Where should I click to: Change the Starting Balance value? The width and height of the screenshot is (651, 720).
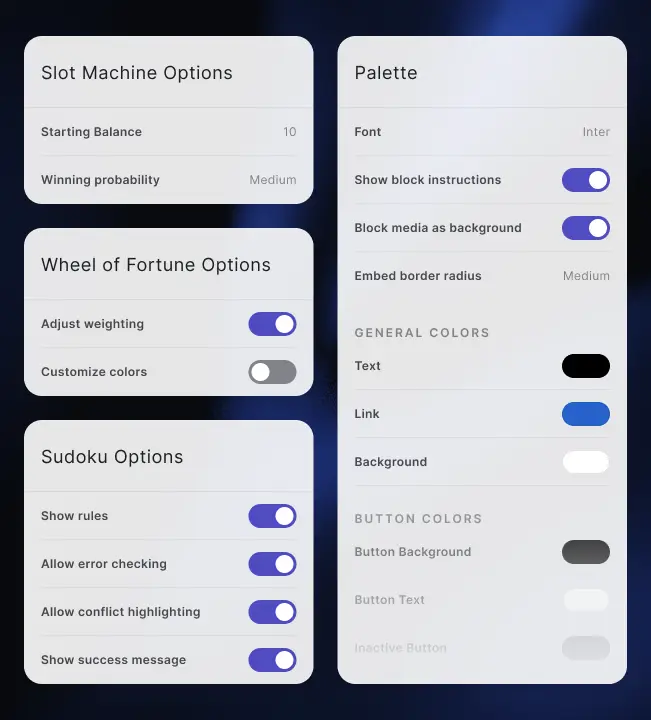click(289, 132)
